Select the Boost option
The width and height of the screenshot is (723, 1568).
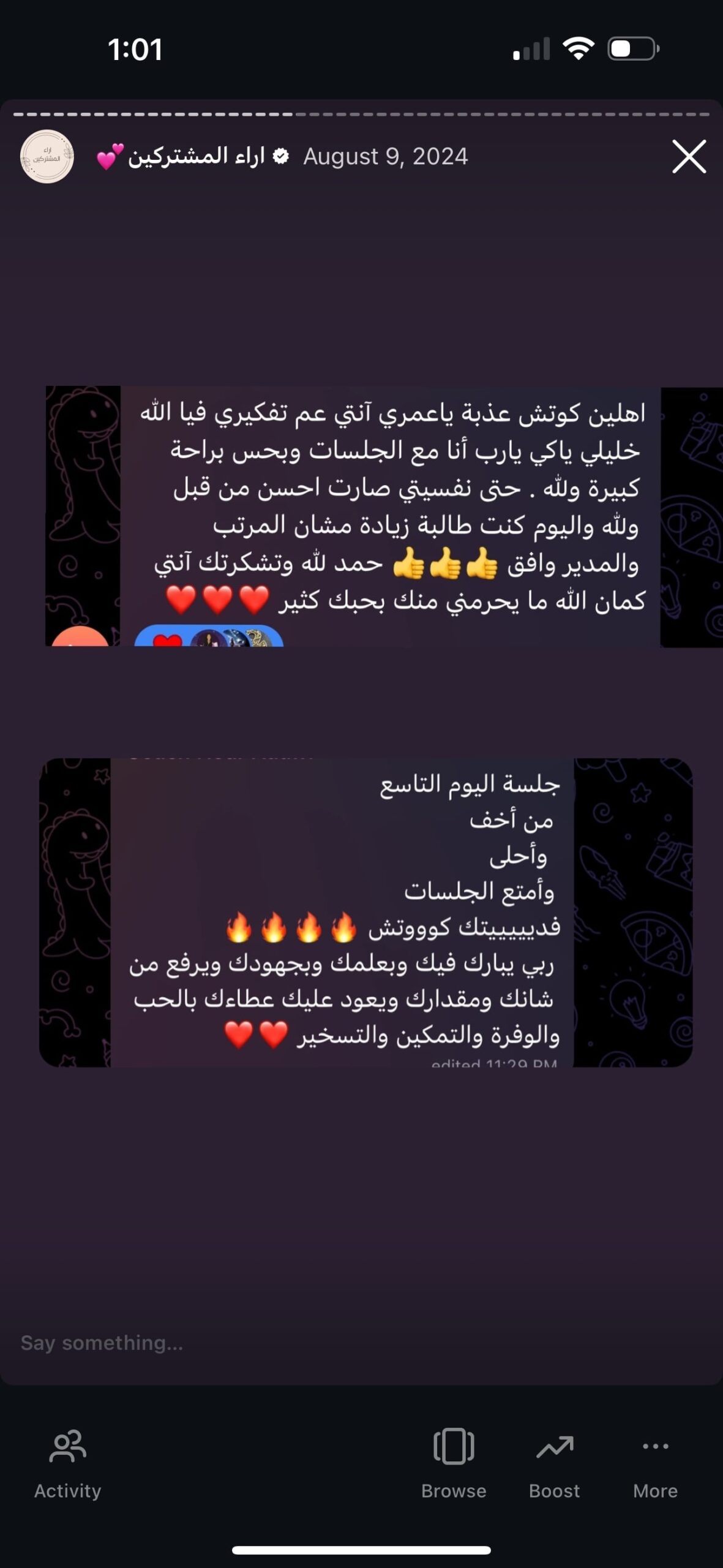point(554,1464)
